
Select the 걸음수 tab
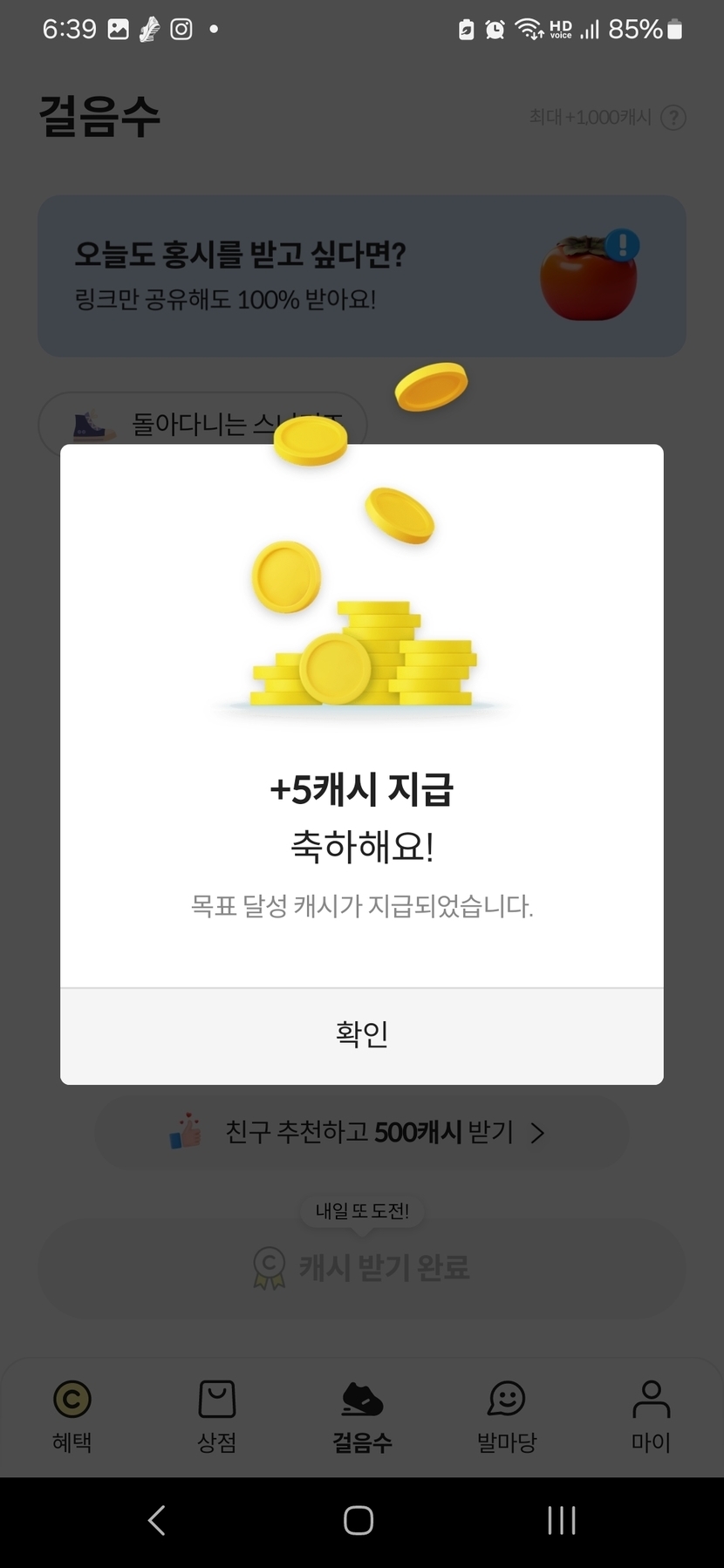(362, 1413)
